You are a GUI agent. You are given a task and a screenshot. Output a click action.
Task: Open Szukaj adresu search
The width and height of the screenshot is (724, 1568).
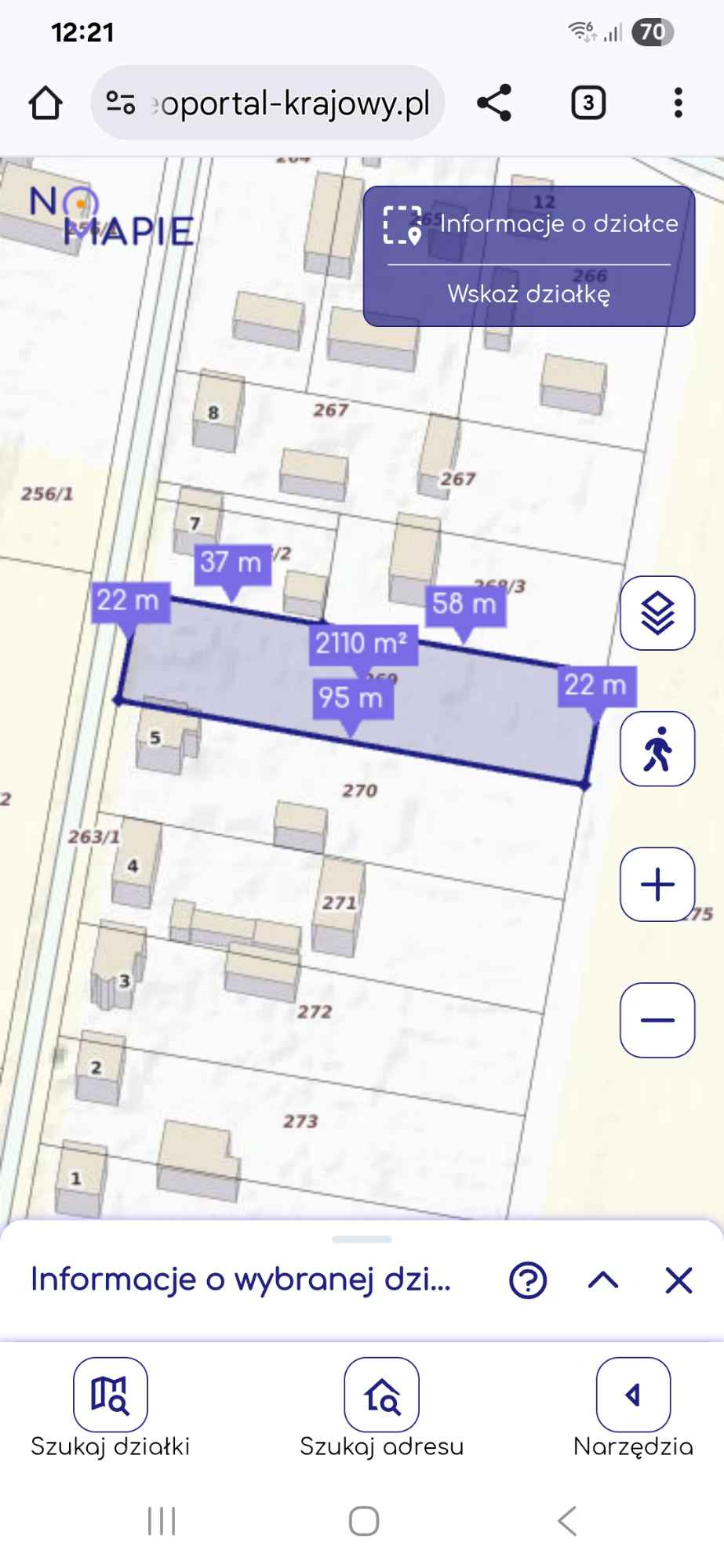pyautogui.click(x=381, y=1407)
